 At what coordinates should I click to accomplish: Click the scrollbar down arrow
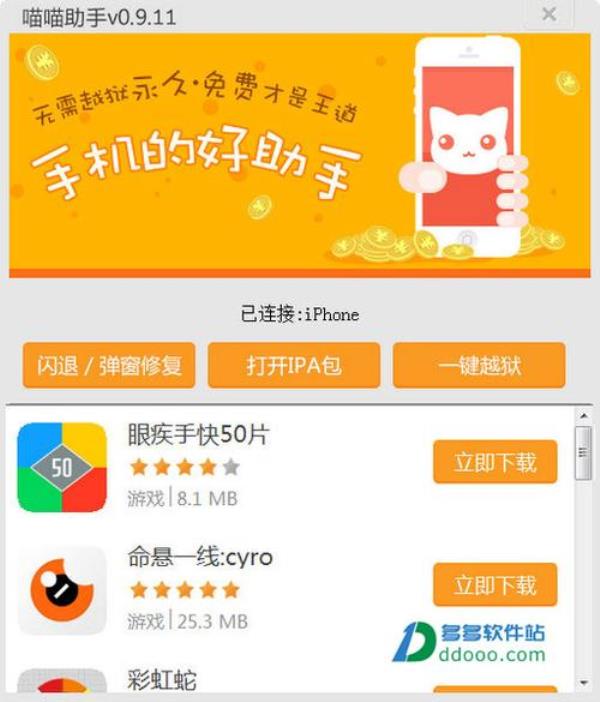click(583, 682)
